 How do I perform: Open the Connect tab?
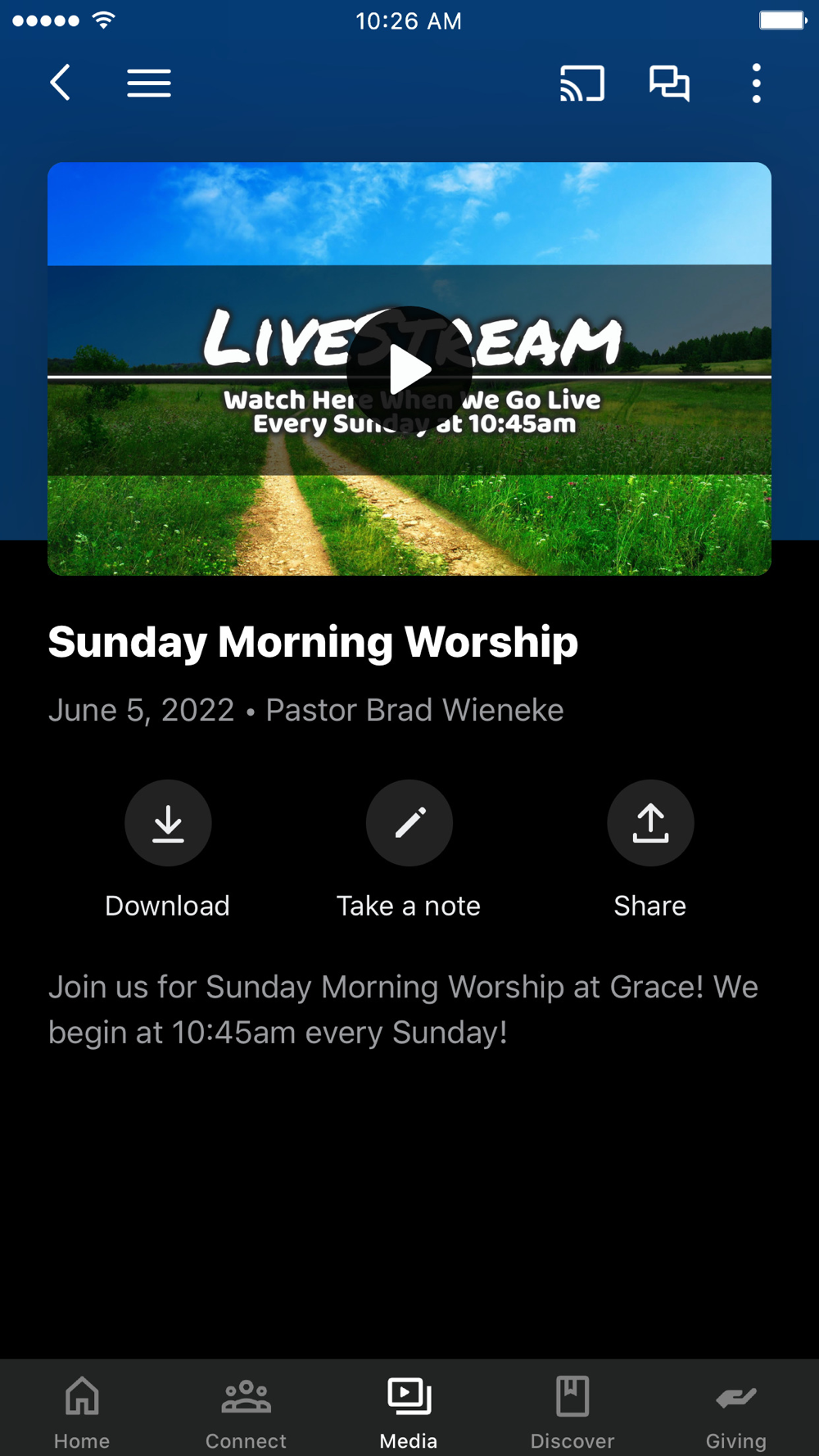point(246,1410)
